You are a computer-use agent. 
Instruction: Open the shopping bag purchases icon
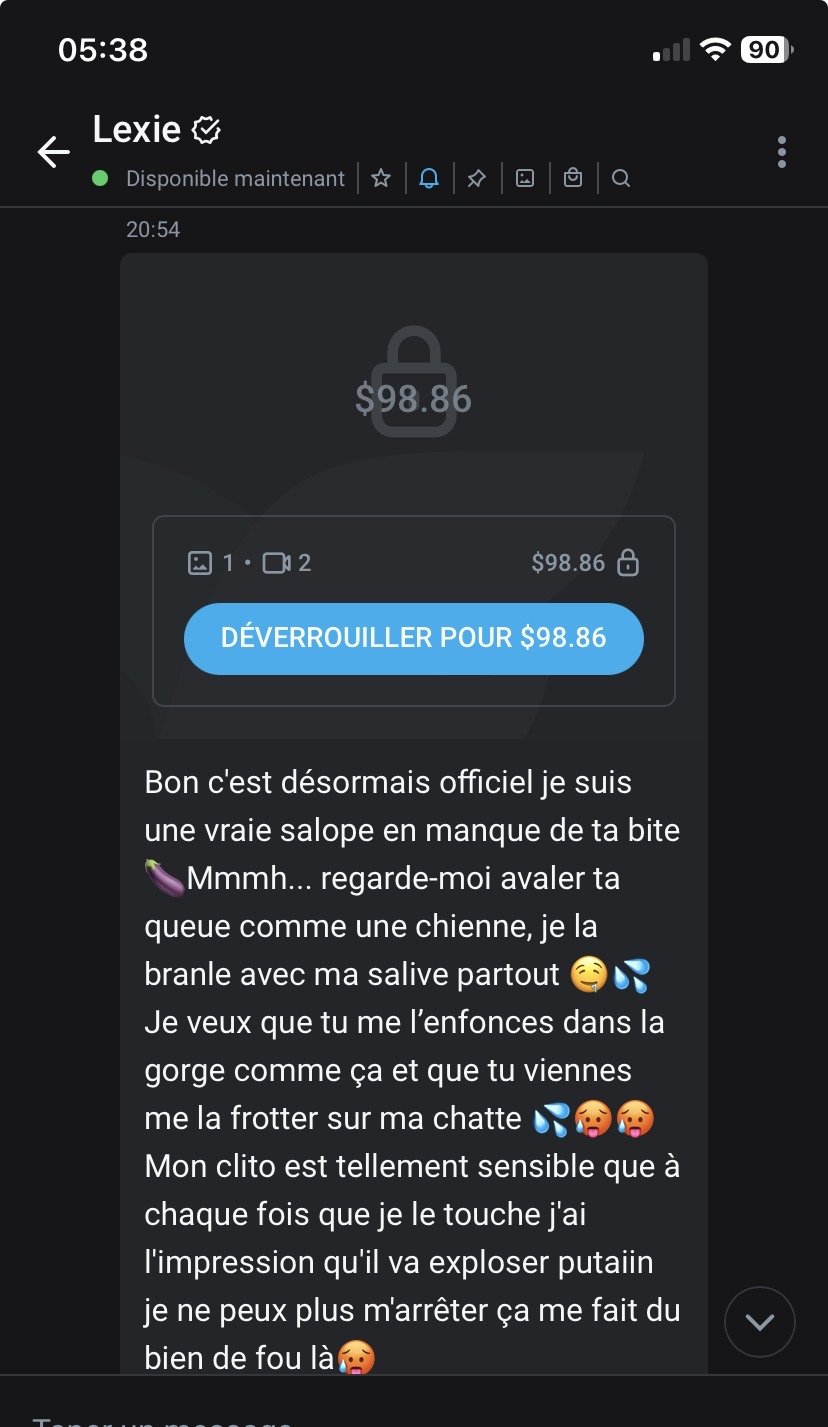click(573, 179)
